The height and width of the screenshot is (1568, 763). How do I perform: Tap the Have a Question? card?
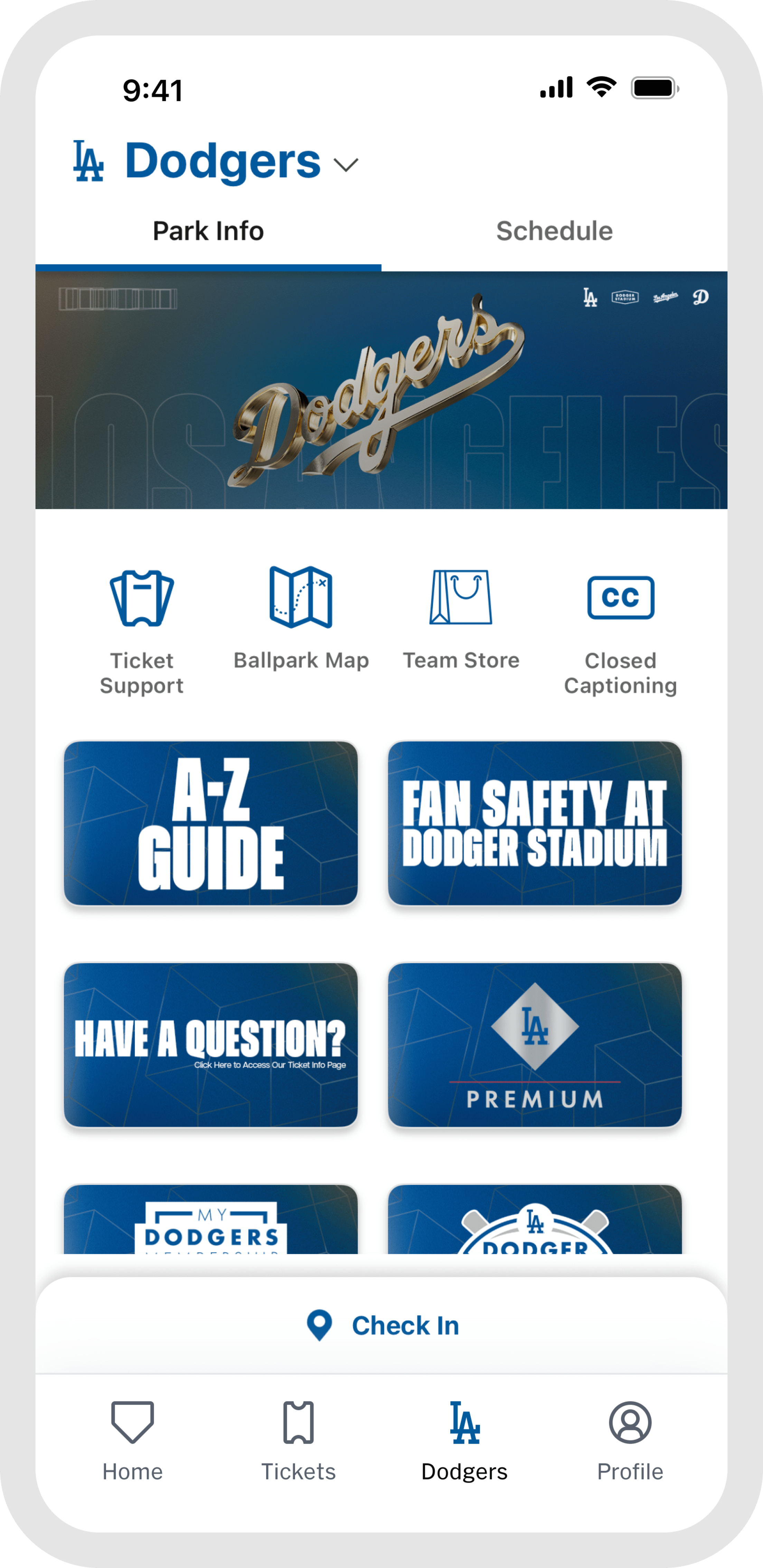pos(211,1045)
